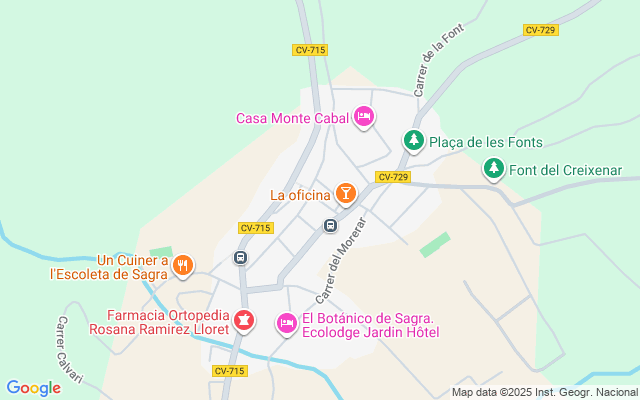This screenshot has height=400, width=640.
Task: Select El Botánico de Sagra hotel marker
Action: pyautogui.click(x=286, y=322)
